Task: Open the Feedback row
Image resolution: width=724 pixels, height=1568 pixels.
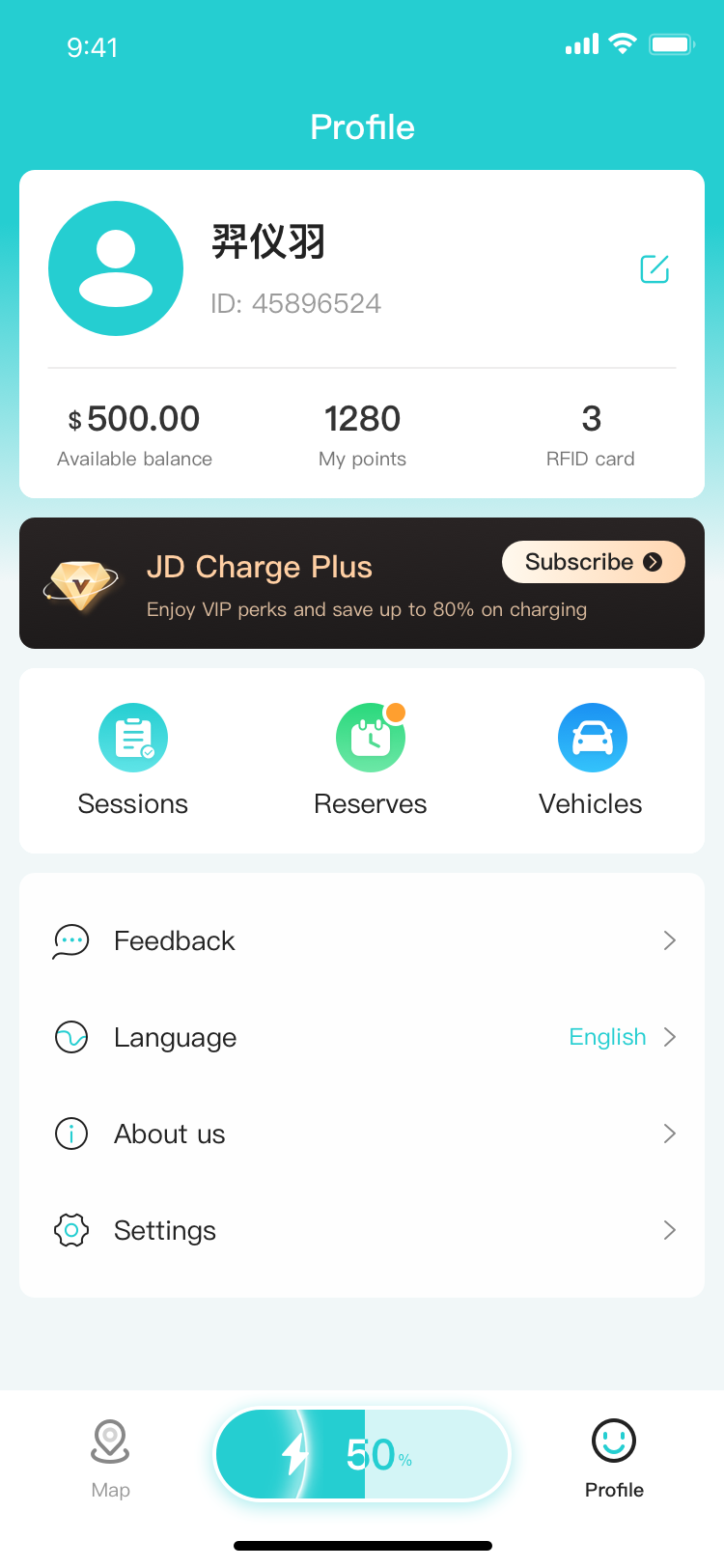Action: (x=362, y=940)
